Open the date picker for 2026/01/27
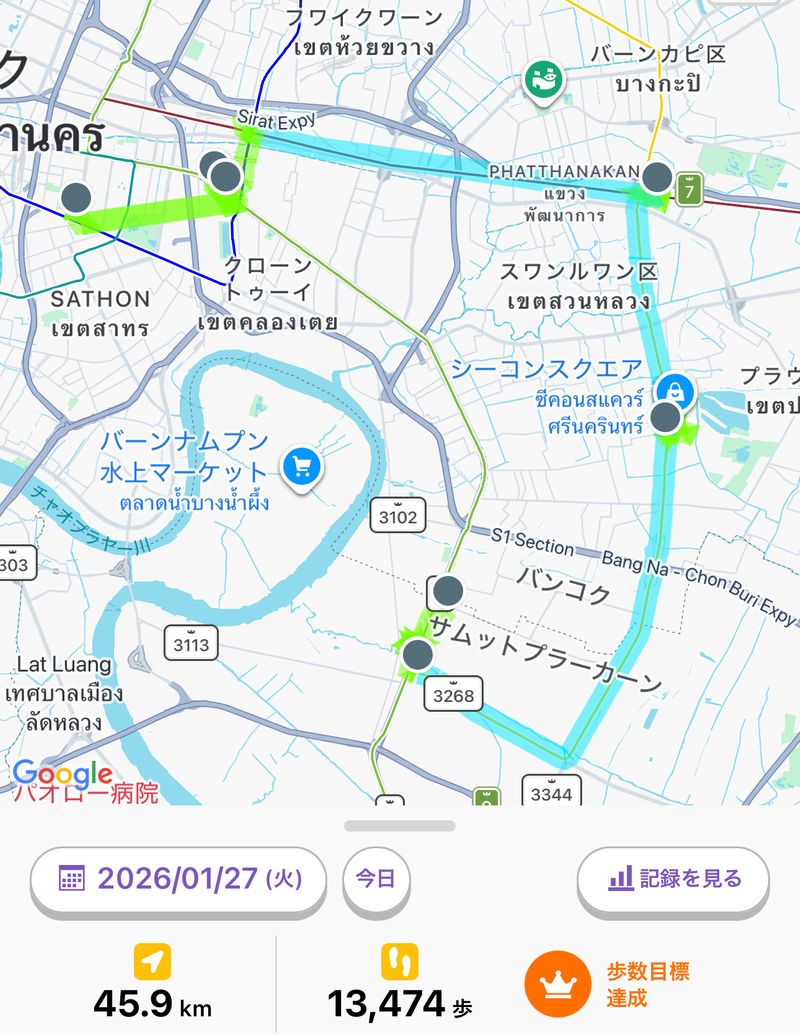800x1035 pixels. 178,879
